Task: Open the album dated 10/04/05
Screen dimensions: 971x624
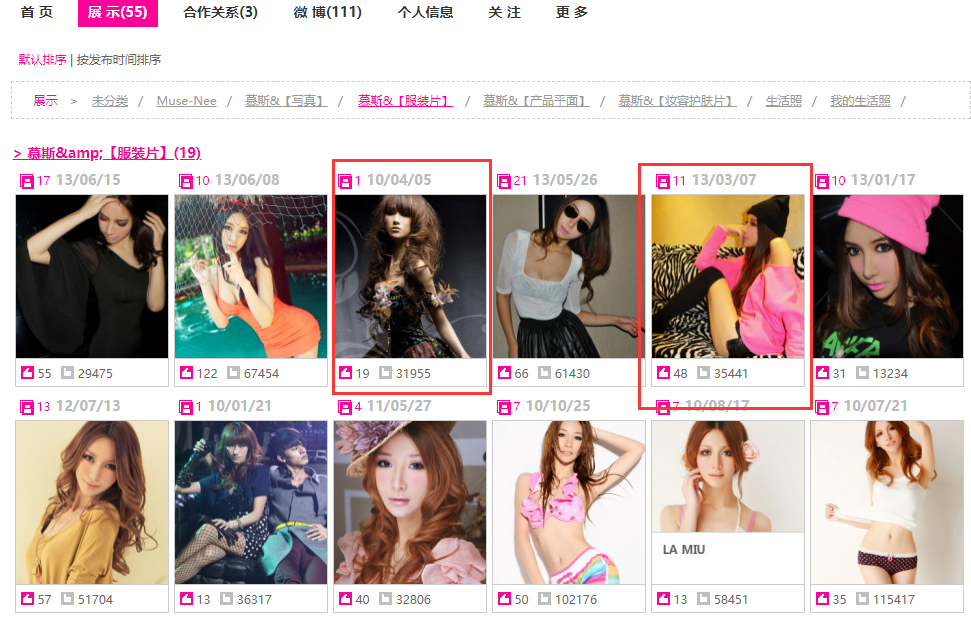Action: 410,276
